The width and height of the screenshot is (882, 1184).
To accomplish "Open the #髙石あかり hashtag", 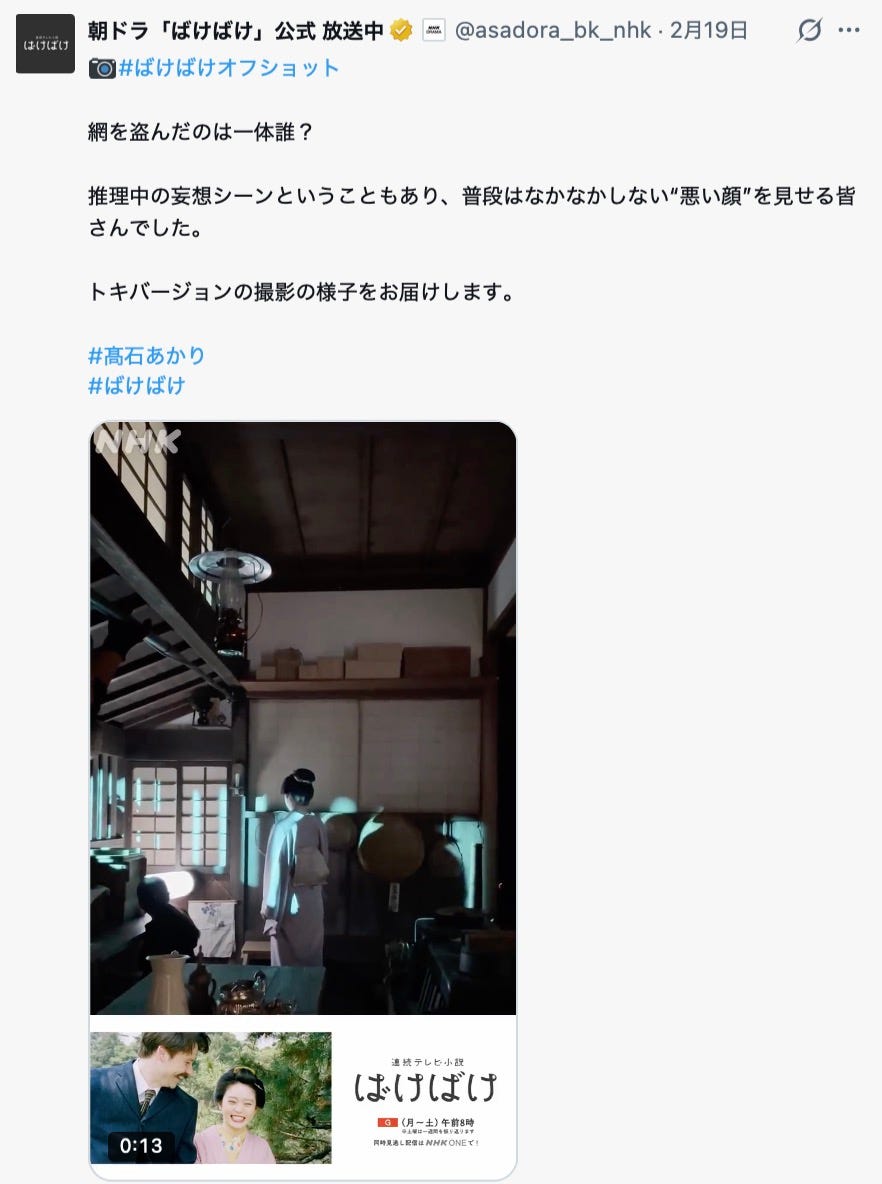I will pos(147,355).
